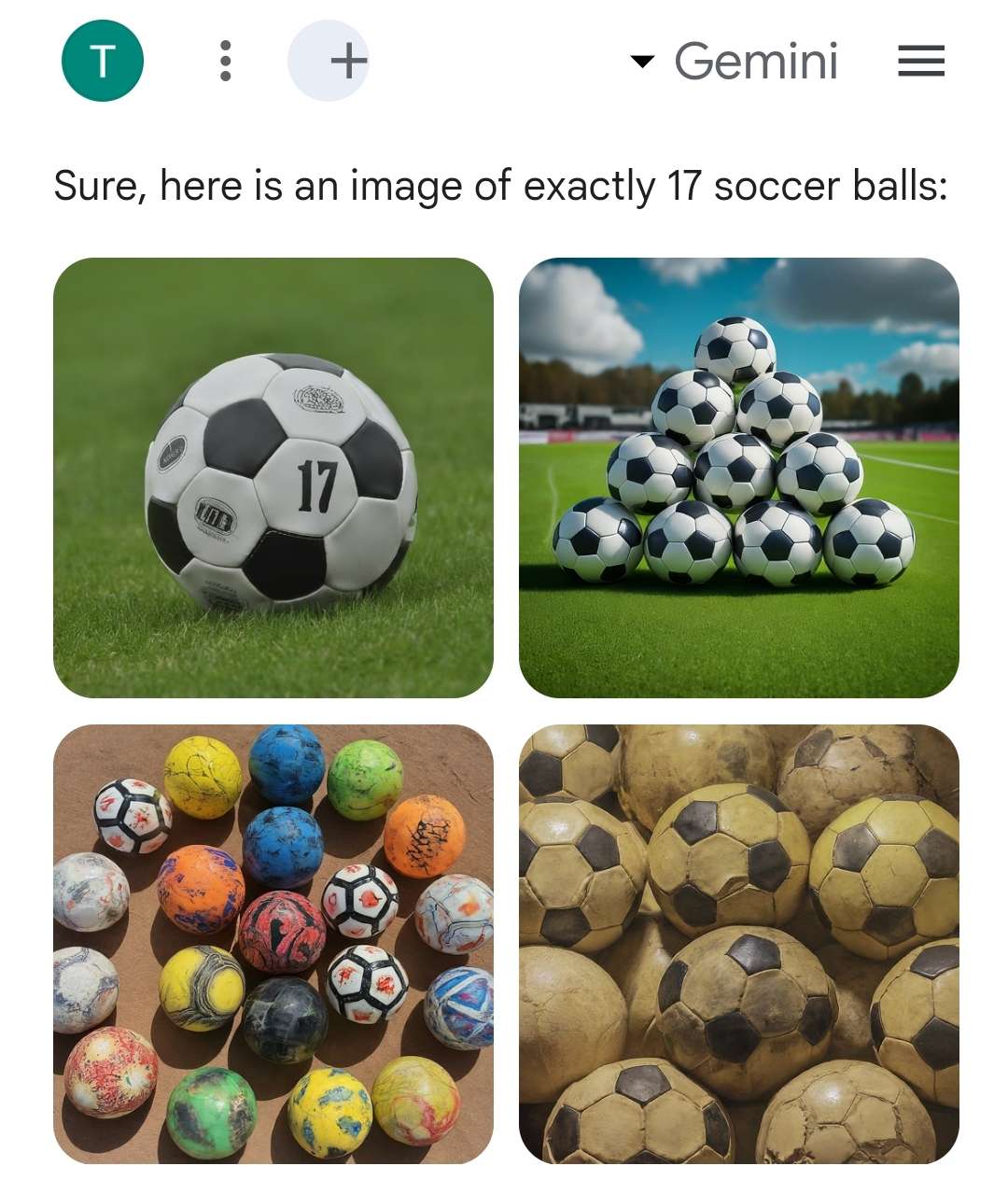
Task: Expand the Gemini model dropdown
Action: click(735, 62)
